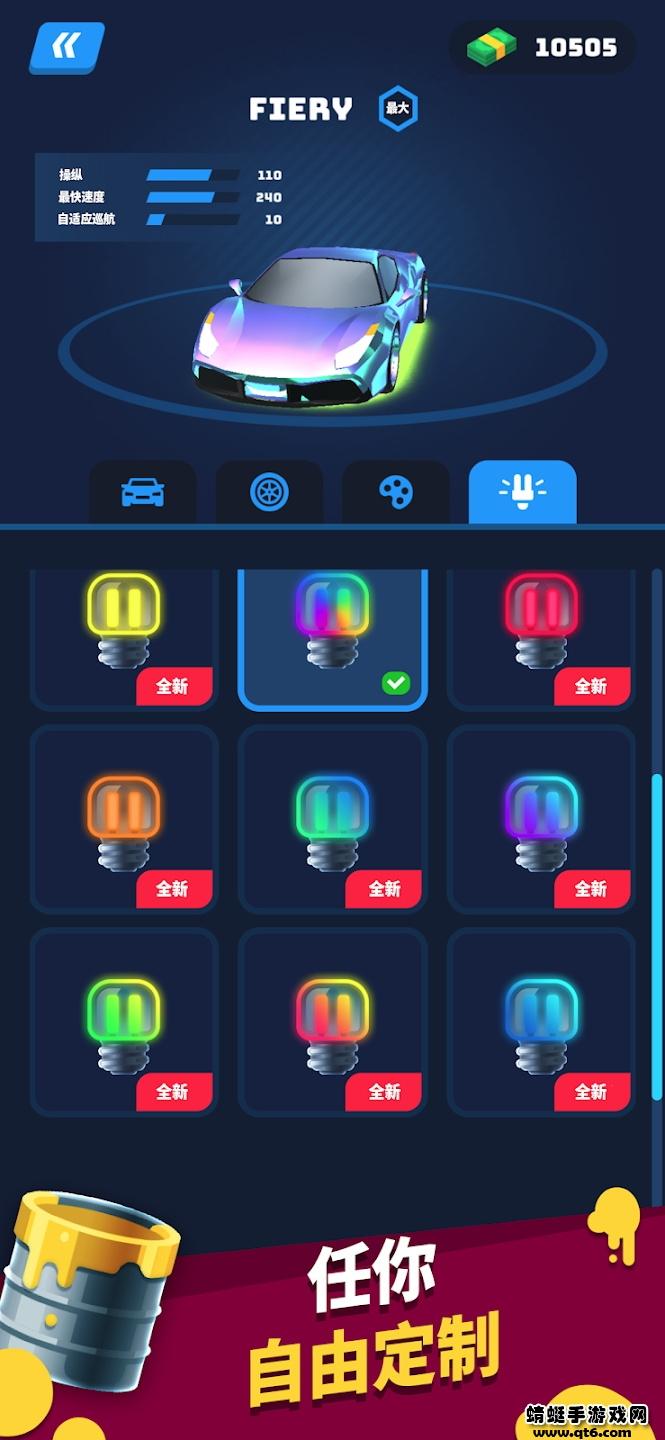Choose the yellow neon bulb
The width and height of the screenshot is (665, 1440).
point(124,640)
